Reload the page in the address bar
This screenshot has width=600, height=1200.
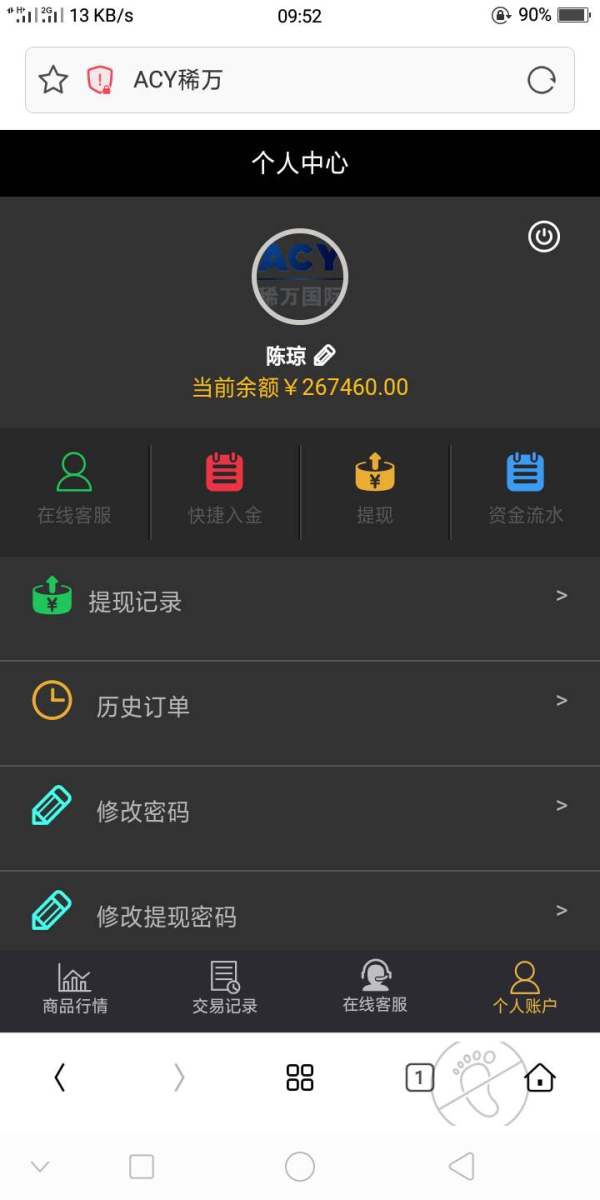point(541,80)
